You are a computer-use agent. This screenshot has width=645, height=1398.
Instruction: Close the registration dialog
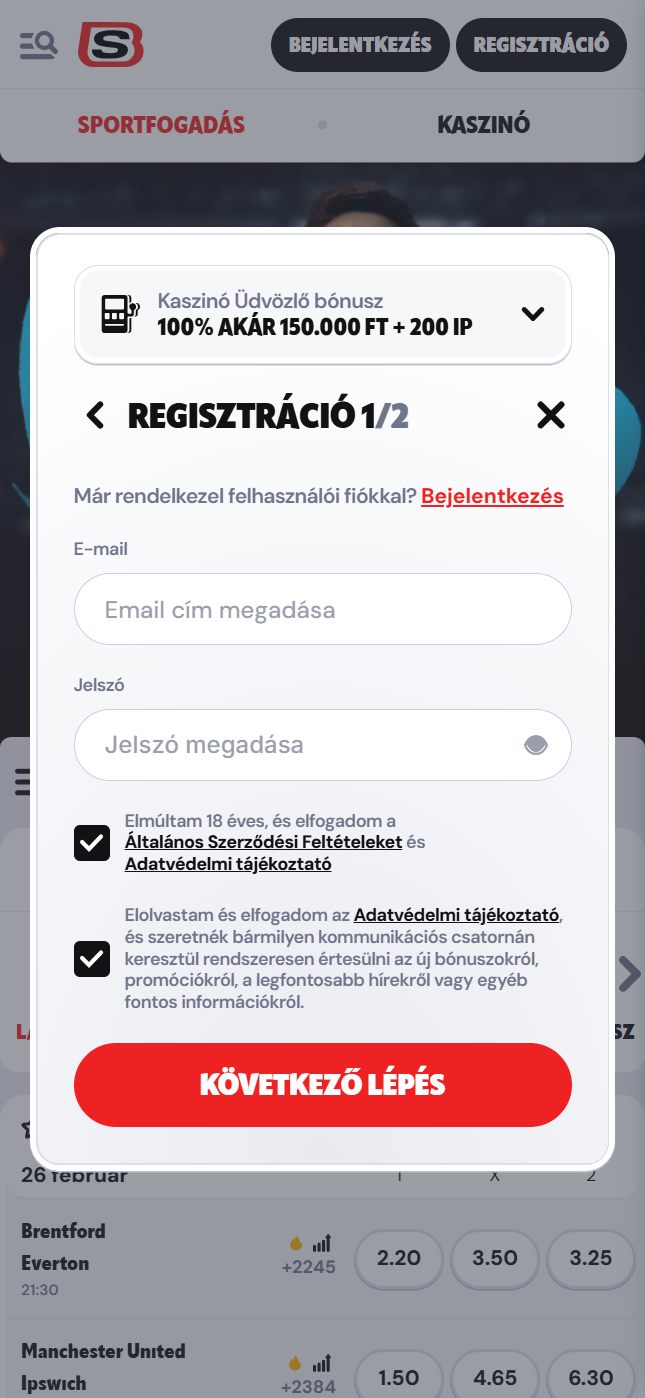tap(550, 415)
